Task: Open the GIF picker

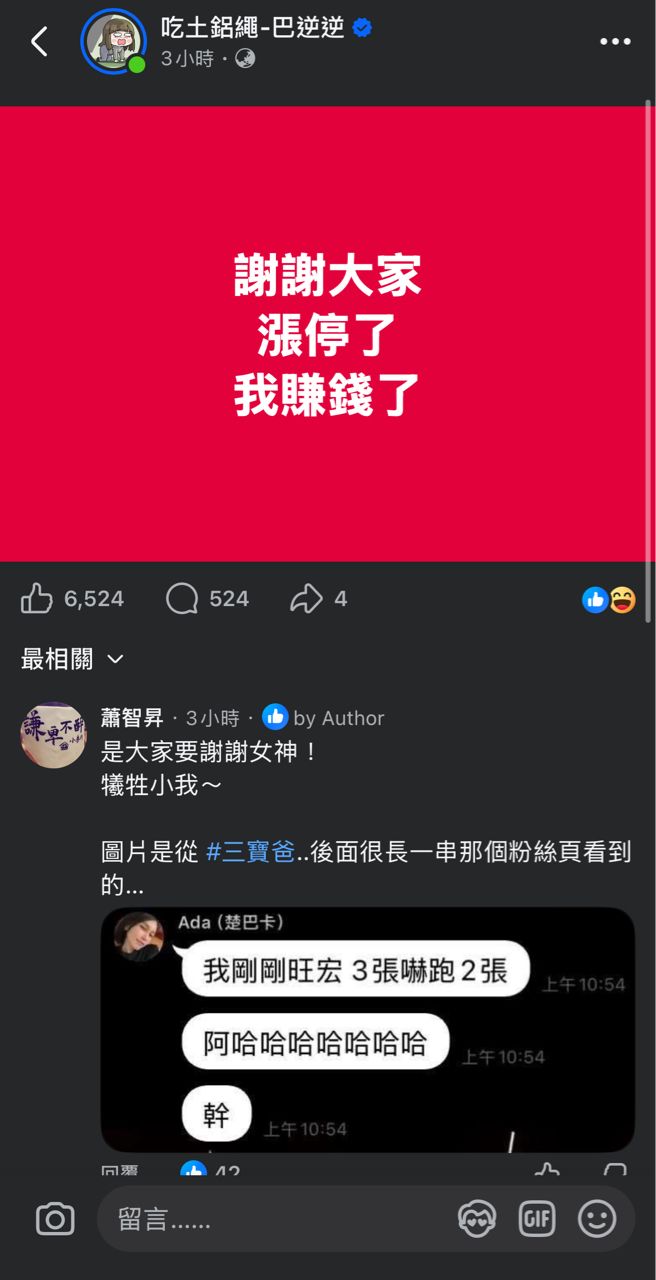Action: click(x=537, y=1219)
